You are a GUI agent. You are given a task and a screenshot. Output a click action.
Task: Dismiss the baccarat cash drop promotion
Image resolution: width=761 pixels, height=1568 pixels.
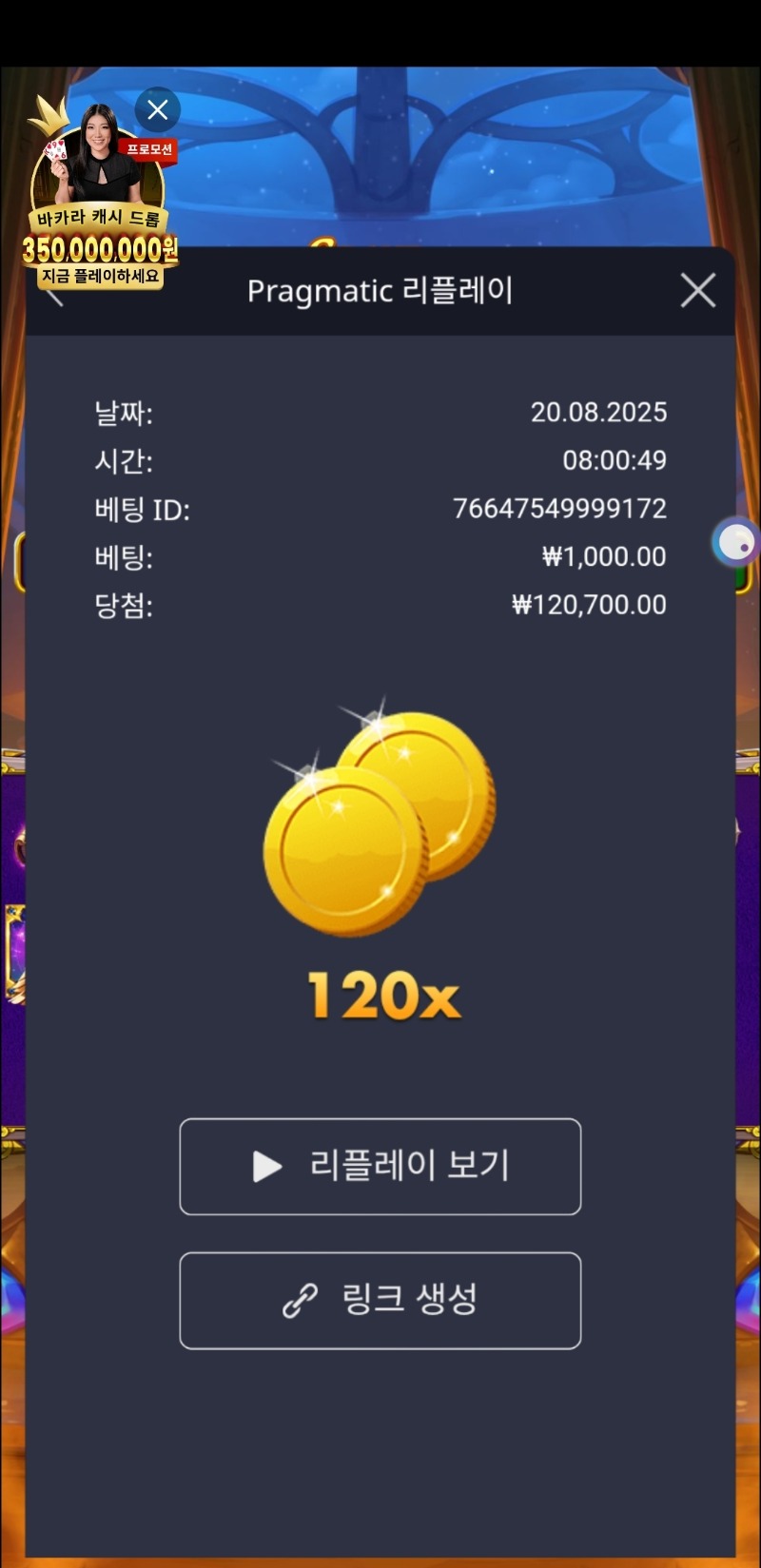[x=158, y=110]
